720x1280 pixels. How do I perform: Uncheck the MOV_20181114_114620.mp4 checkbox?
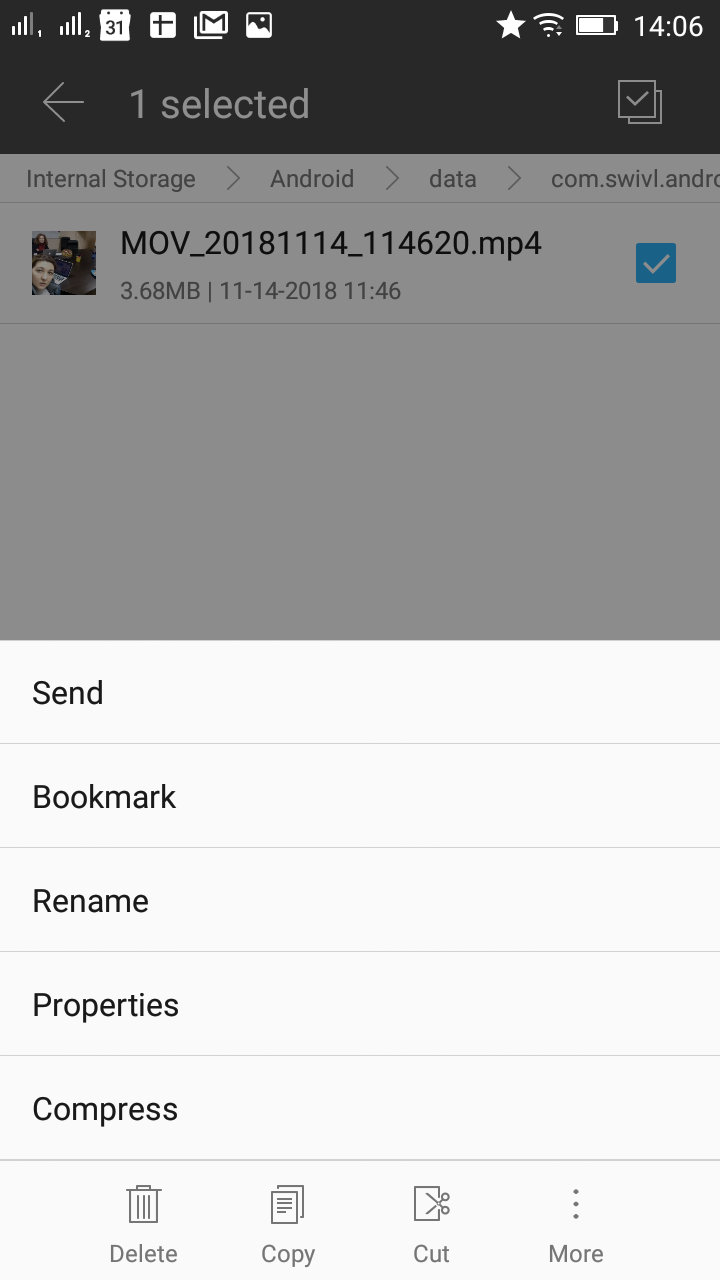656,264
